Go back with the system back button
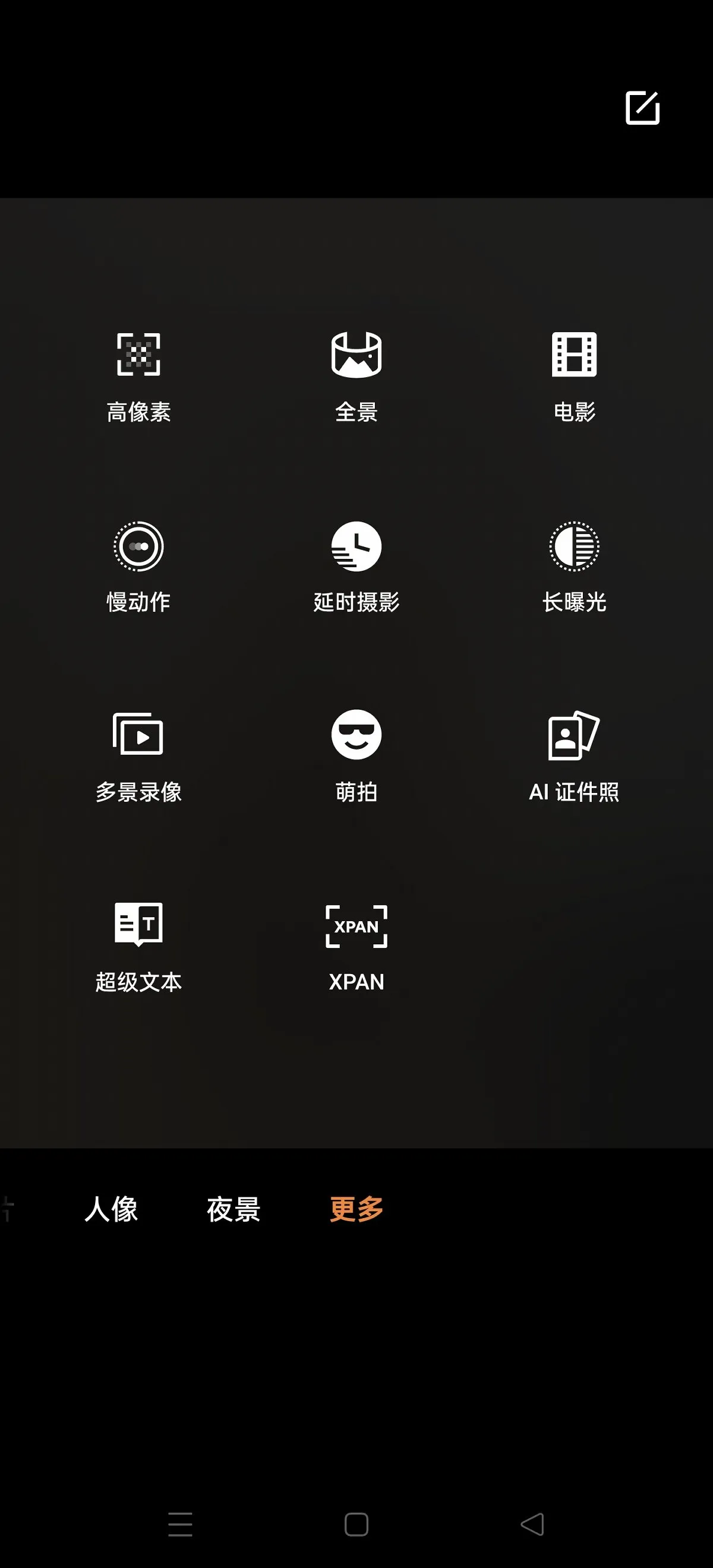The width and height of the screenshot is (713, 1568). tap(533, 1524)
